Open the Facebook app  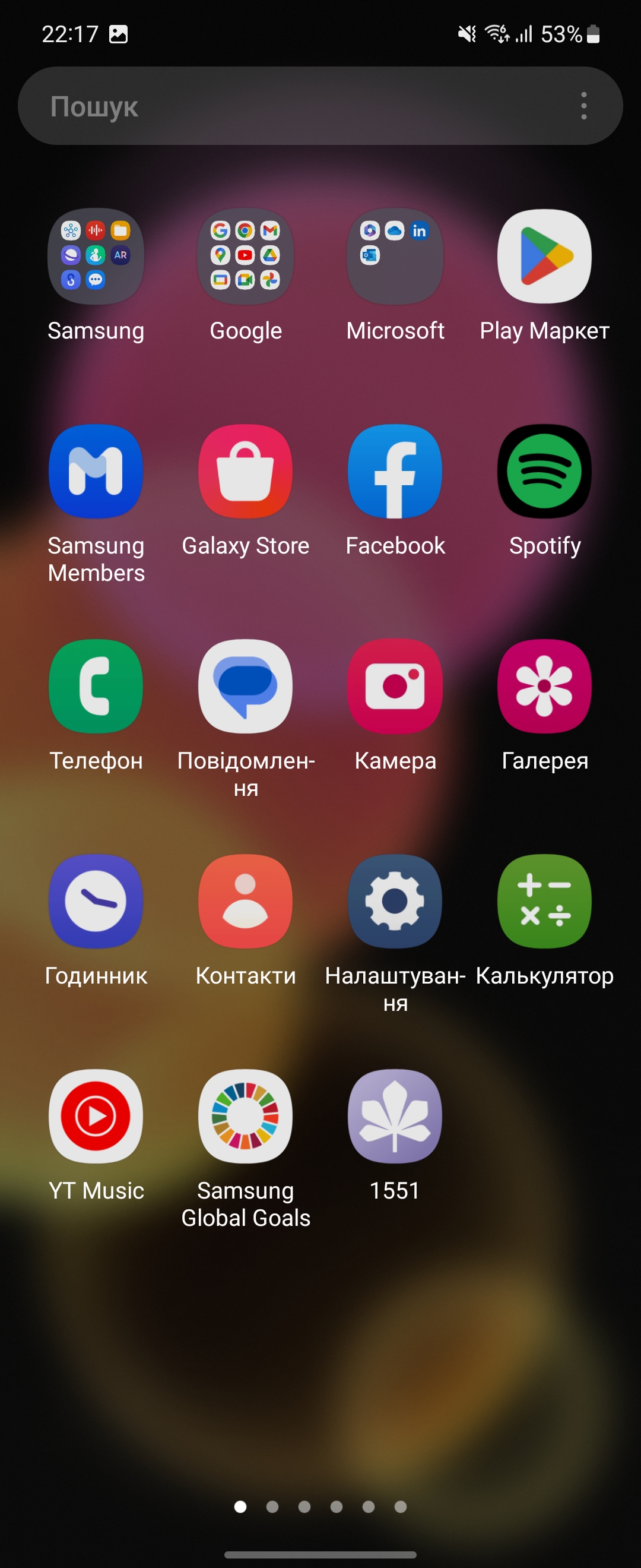click(x=395, y=471)
